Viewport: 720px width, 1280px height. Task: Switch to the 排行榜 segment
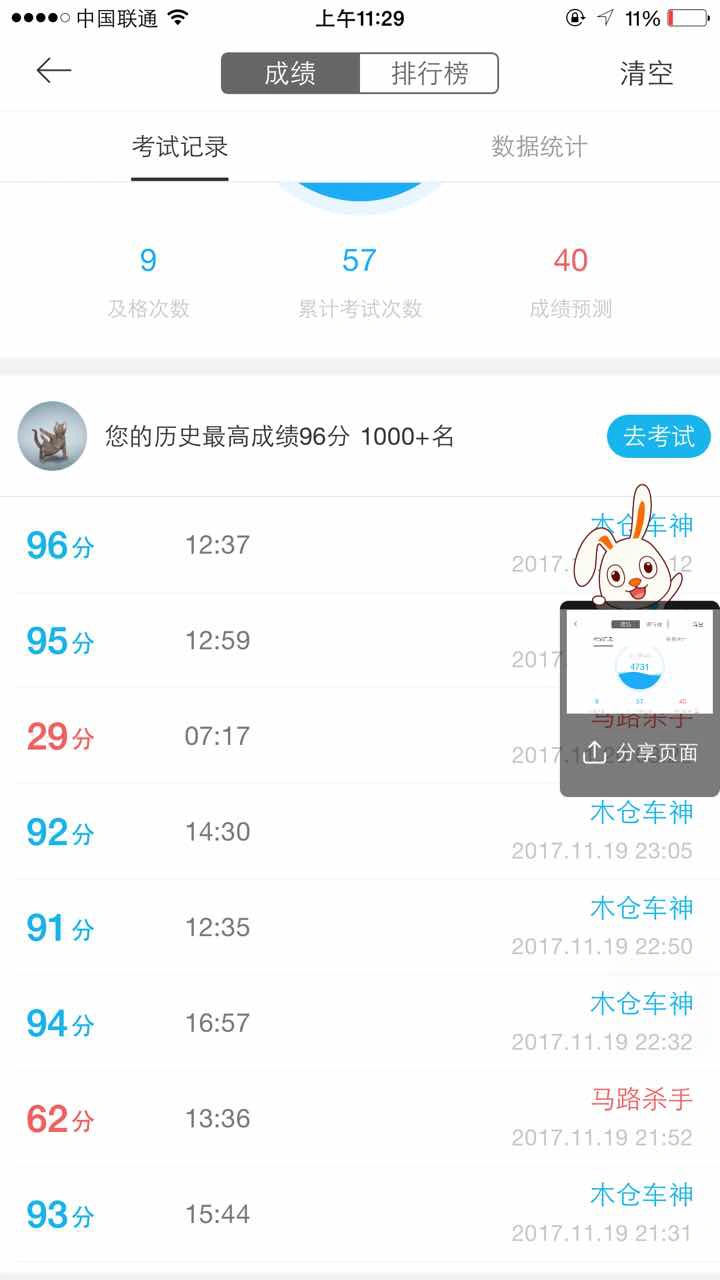429,73
